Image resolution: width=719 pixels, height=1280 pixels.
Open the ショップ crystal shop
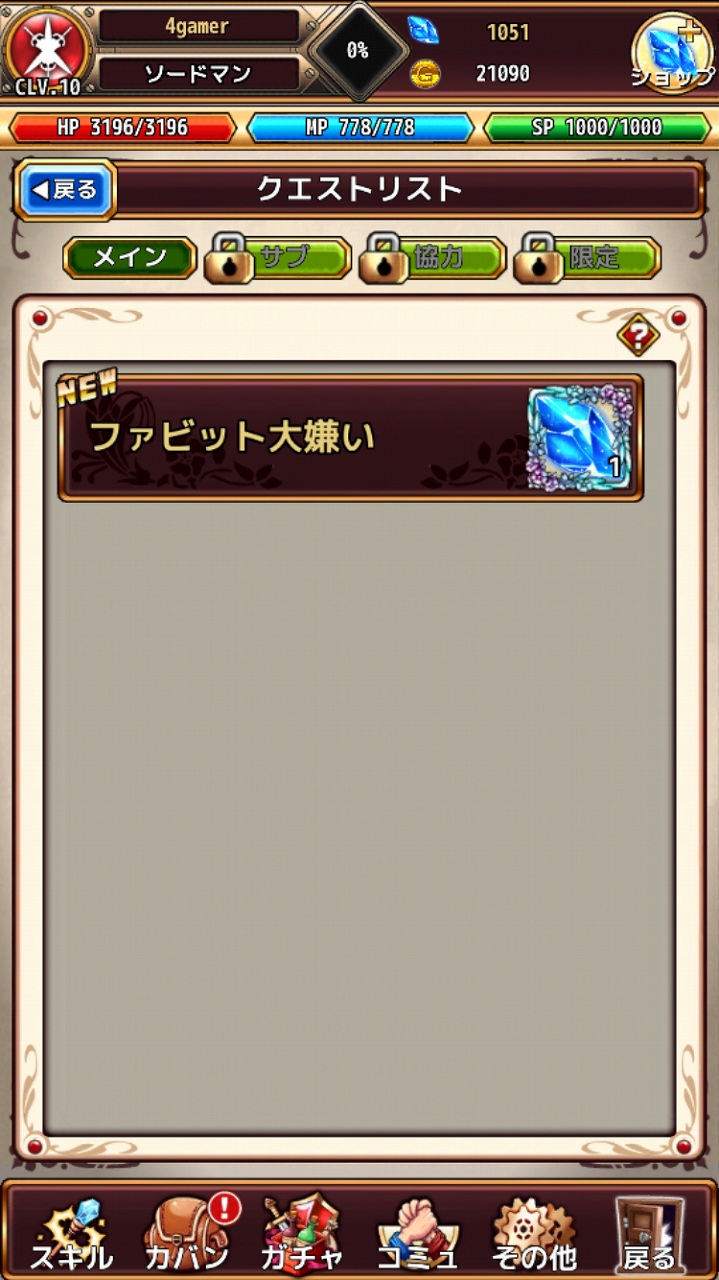click(673, 52)
